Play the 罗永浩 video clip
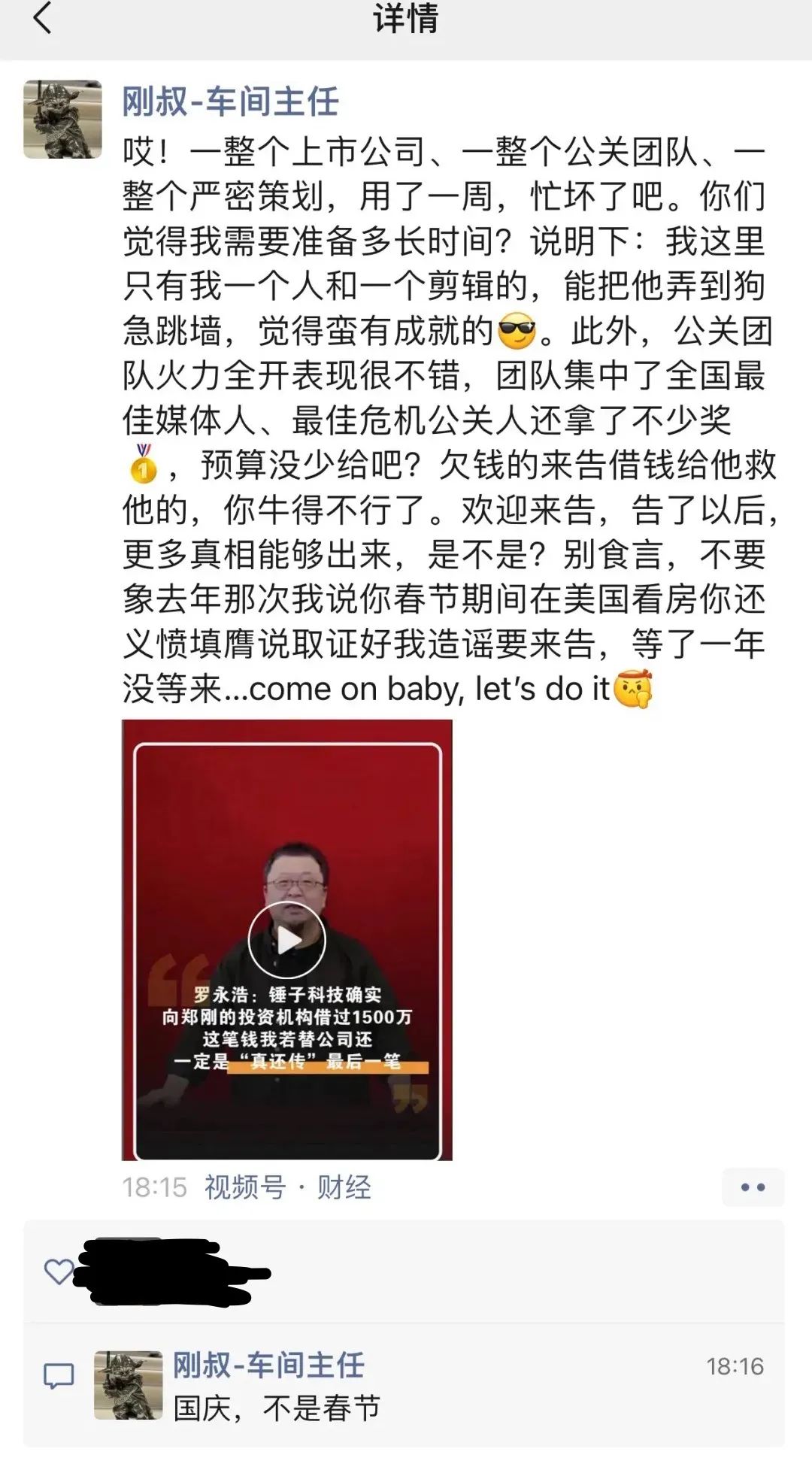This screenshot has width=812, height=1464. click(x=286, y=940)
